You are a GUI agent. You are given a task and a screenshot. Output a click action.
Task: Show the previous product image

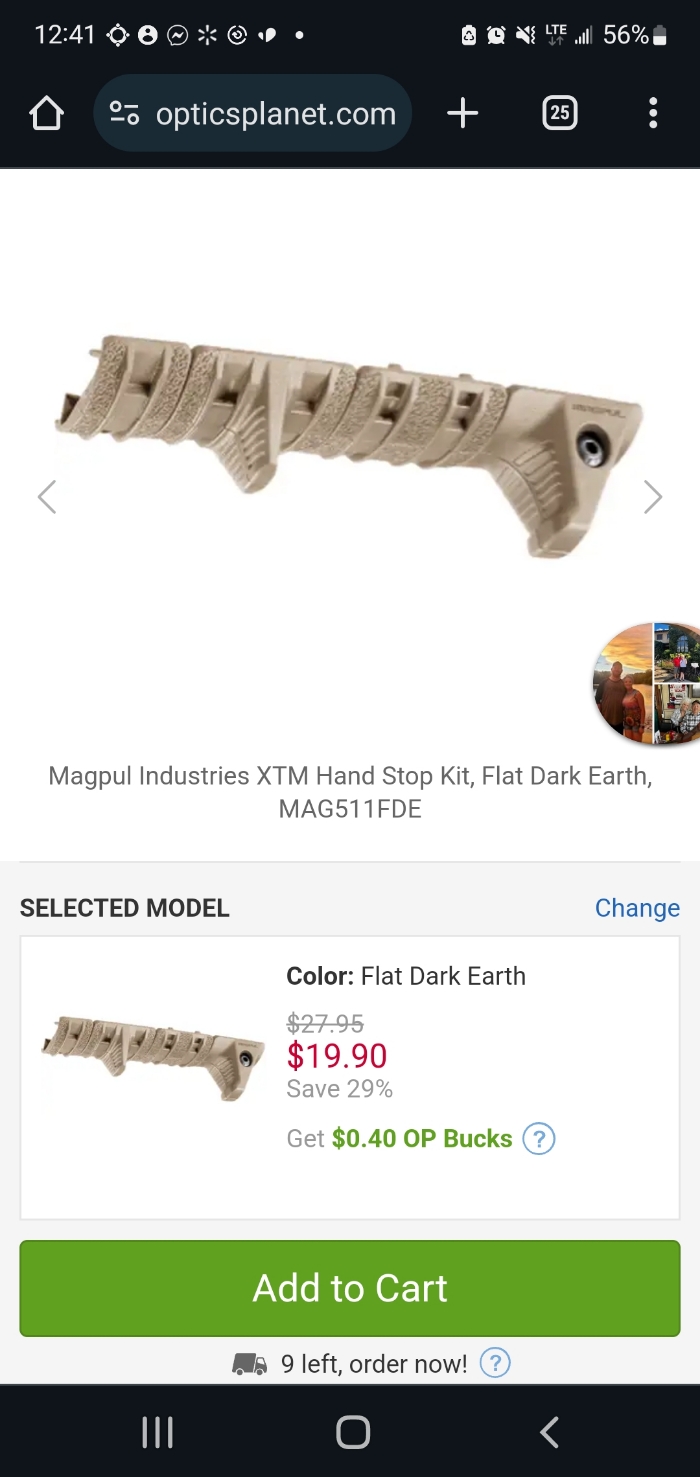click(46, 497)
